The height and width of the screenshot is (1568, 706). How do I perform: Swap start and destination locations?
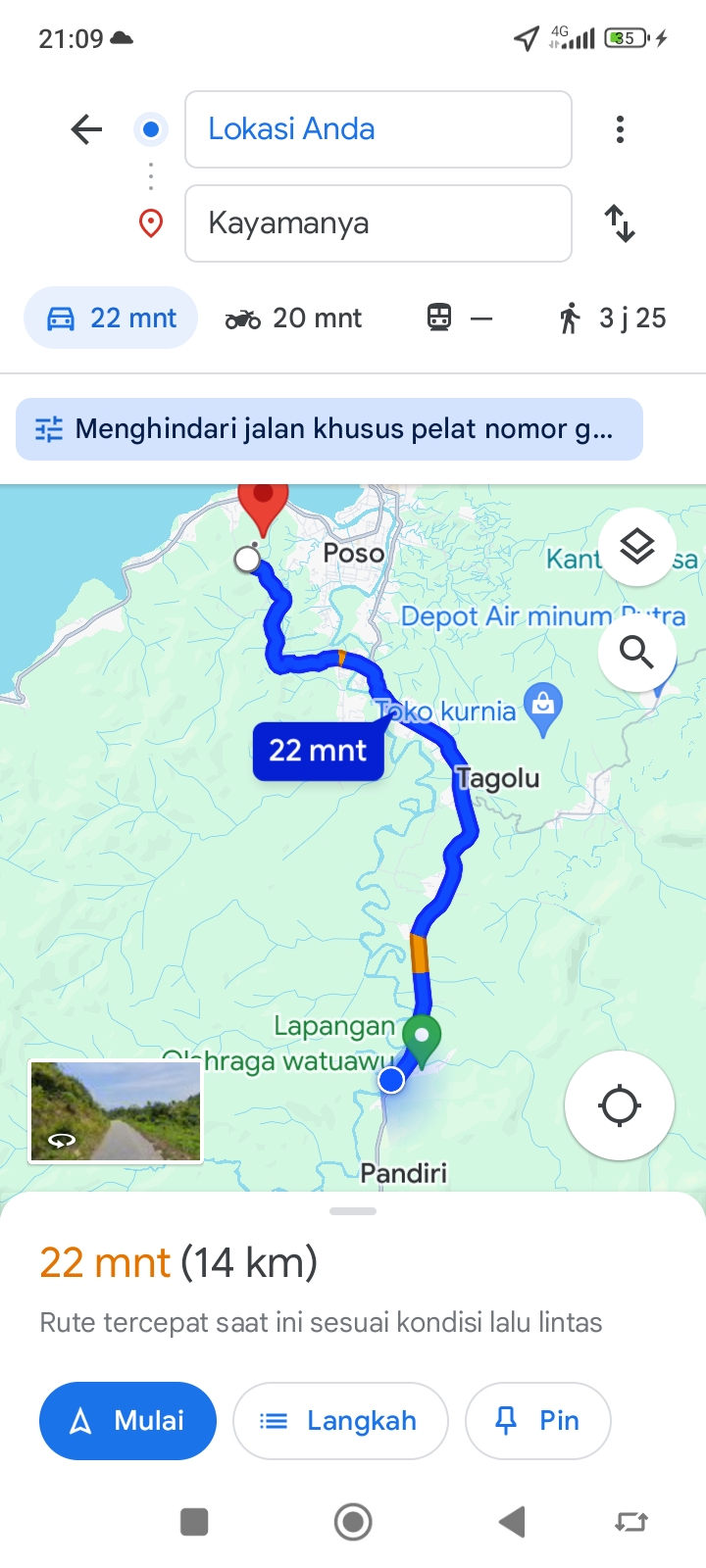tap(620, 223)
